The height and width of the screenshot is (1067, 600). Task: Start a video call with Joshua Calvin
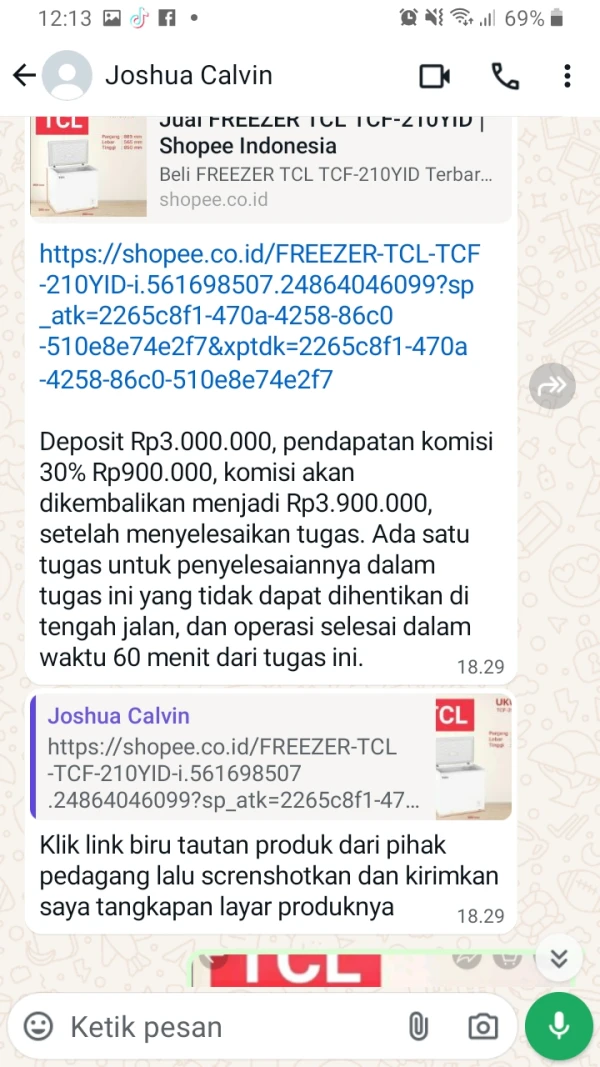[x=435, y=76]
